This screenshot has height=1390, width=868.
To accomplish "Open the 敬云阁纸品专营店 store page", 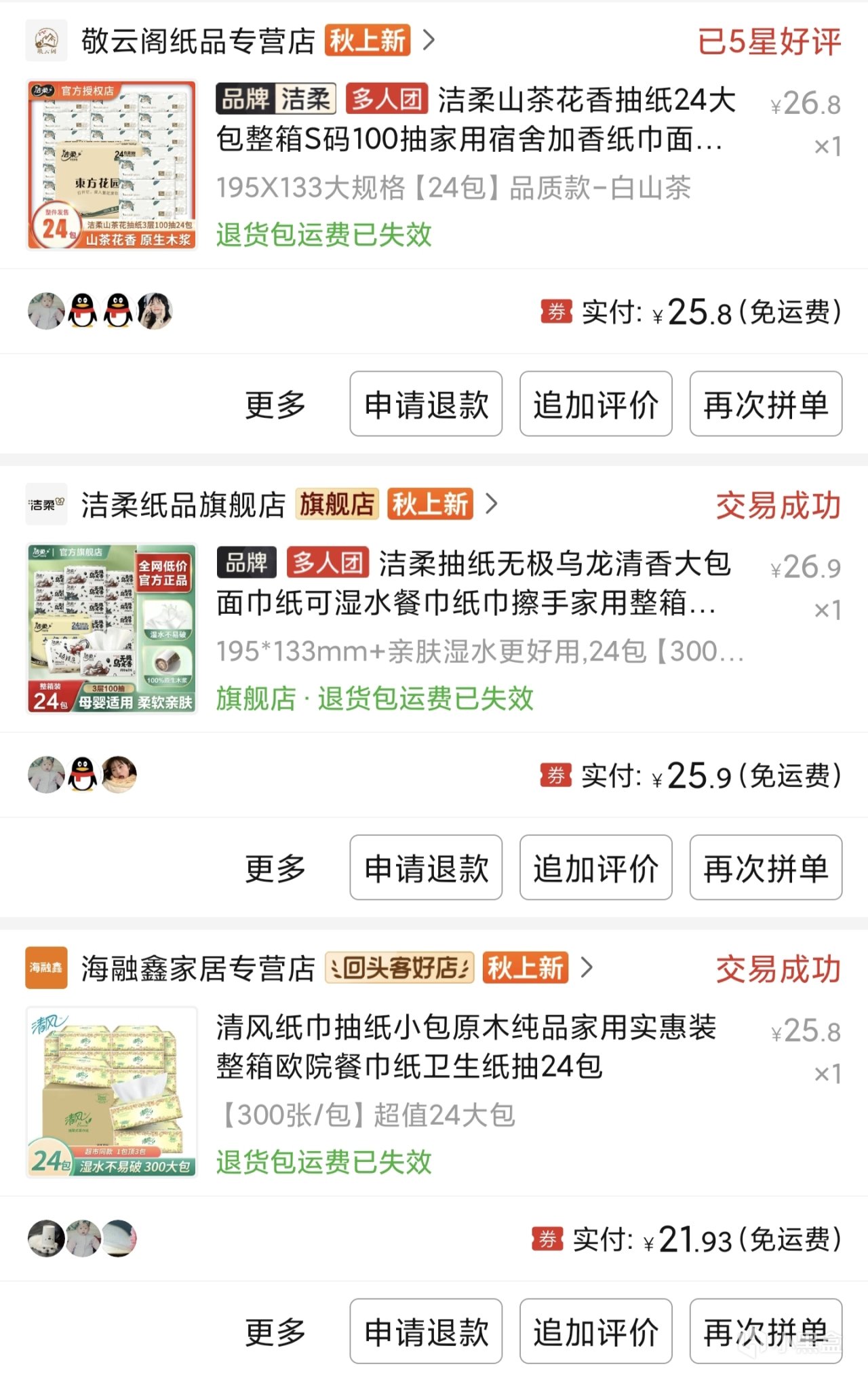I will click(198, 41).
